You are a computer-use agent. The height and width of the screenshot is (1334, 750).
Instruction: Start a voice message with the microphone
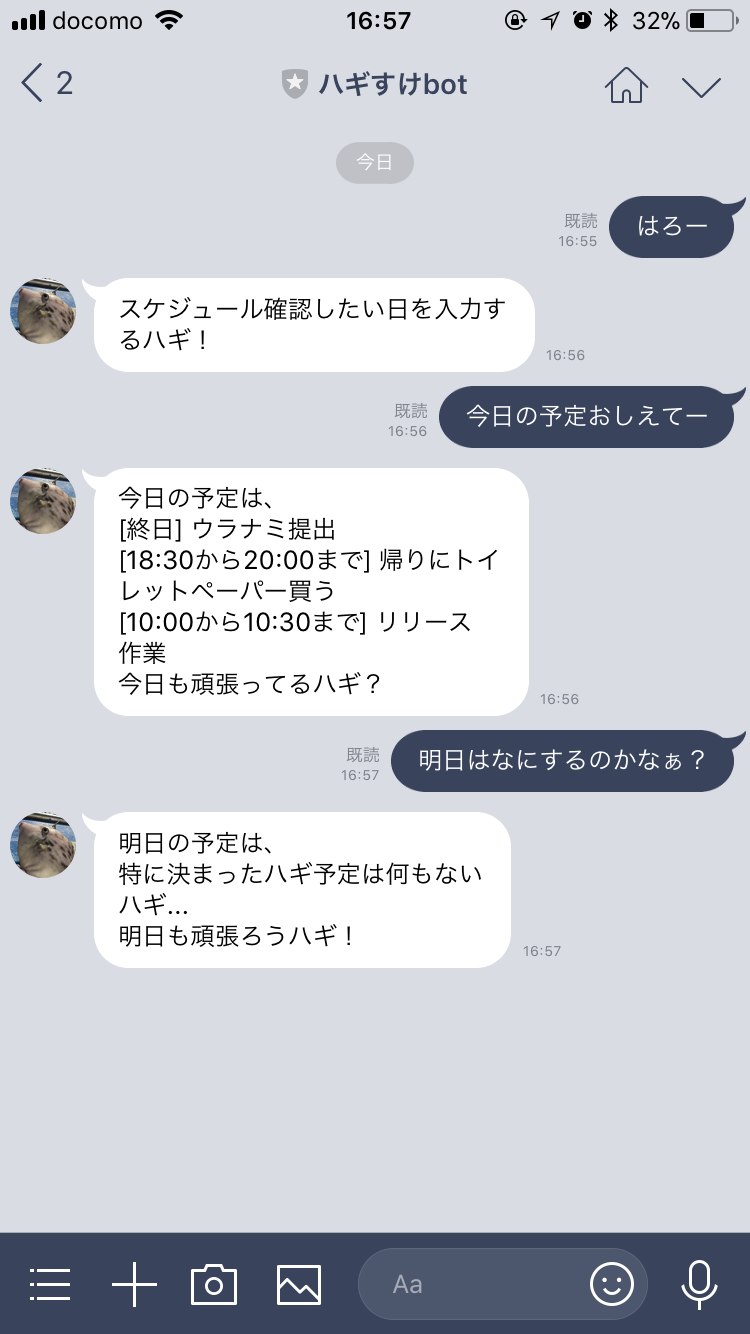coord(699,1284)
